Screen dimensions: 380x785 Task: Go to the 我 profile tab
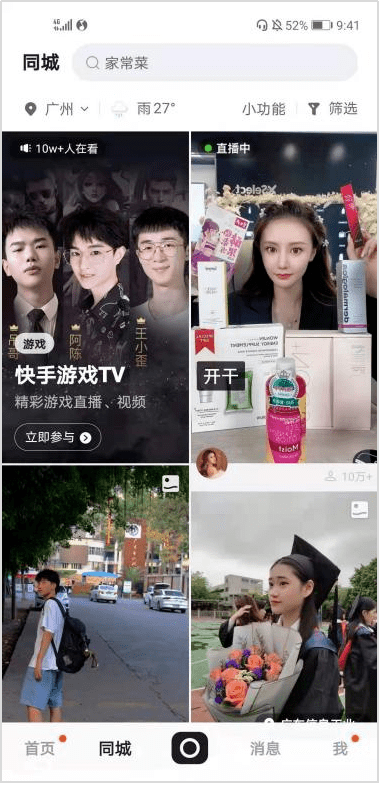click(340, 748)
